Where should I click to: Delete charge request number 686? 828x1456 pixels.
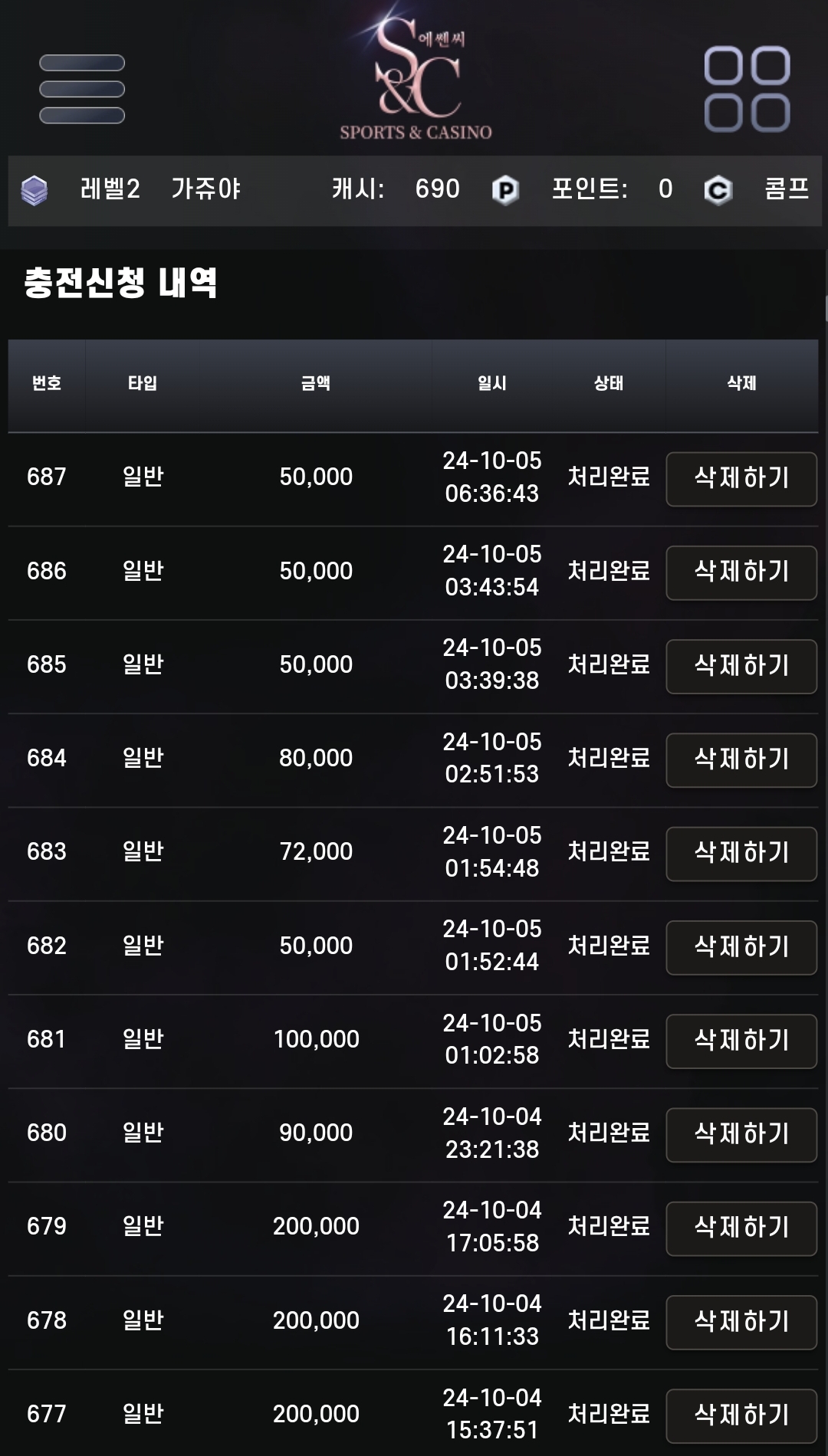point(741,572)
